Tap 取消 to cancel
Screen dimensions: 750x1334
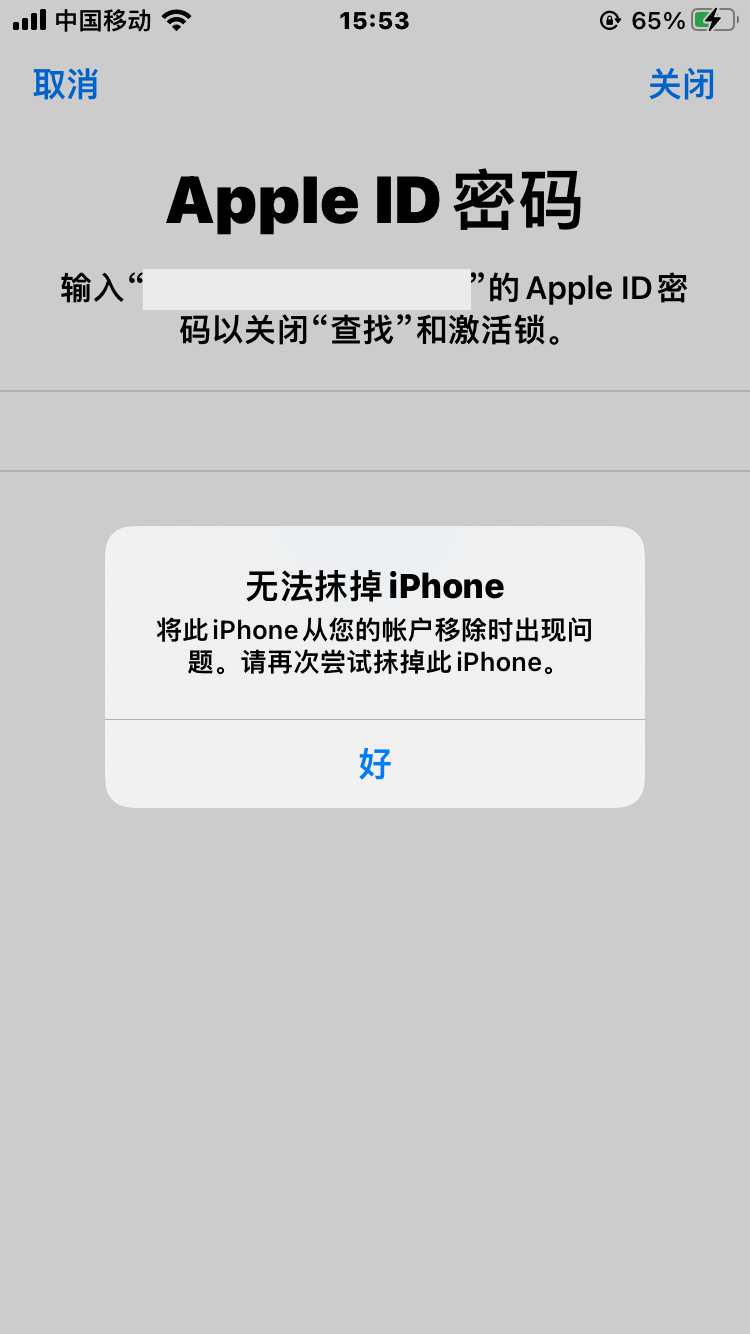[x=66, y=85]
